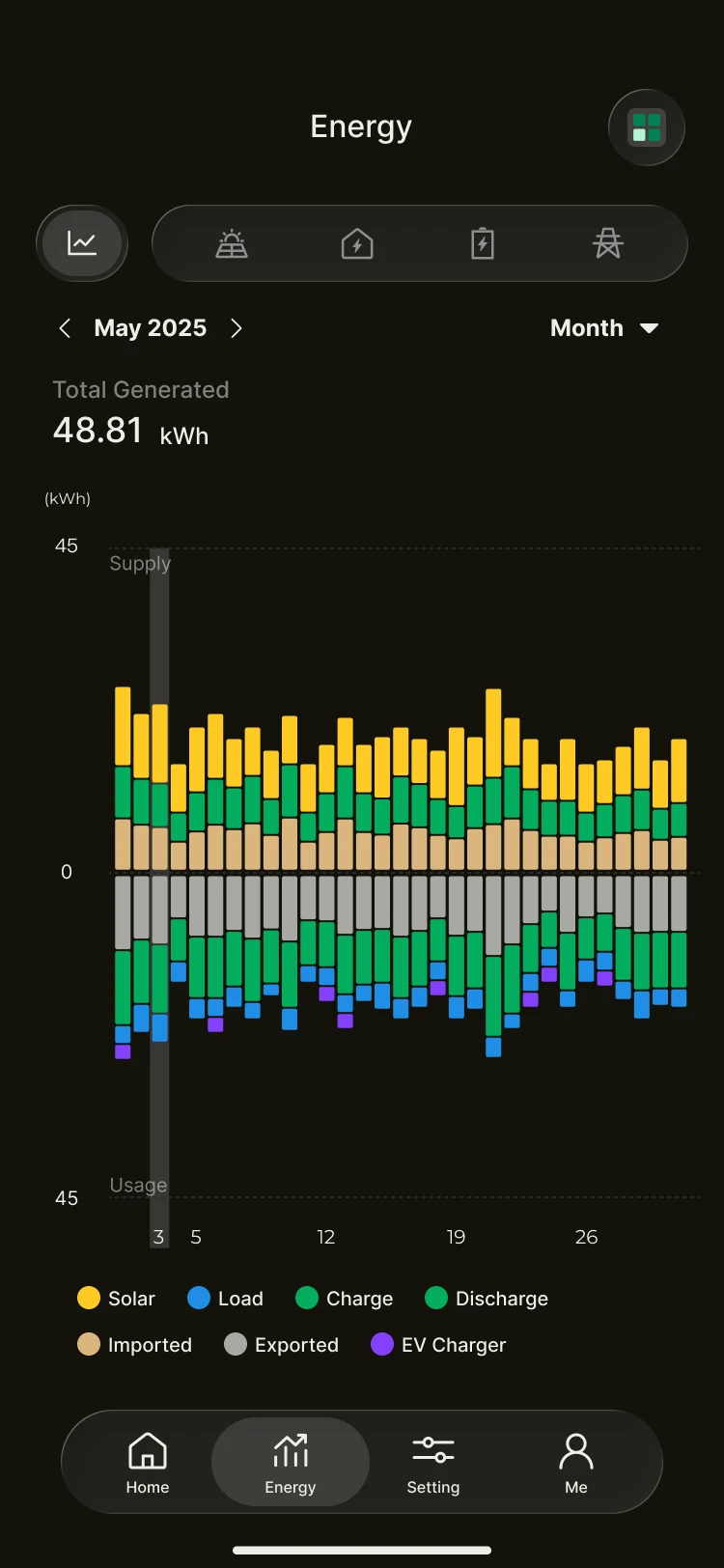The height and width of the screenshot is (1568, 724).
Task: Toggle the Load legend item
Action: pos(225,1298)
